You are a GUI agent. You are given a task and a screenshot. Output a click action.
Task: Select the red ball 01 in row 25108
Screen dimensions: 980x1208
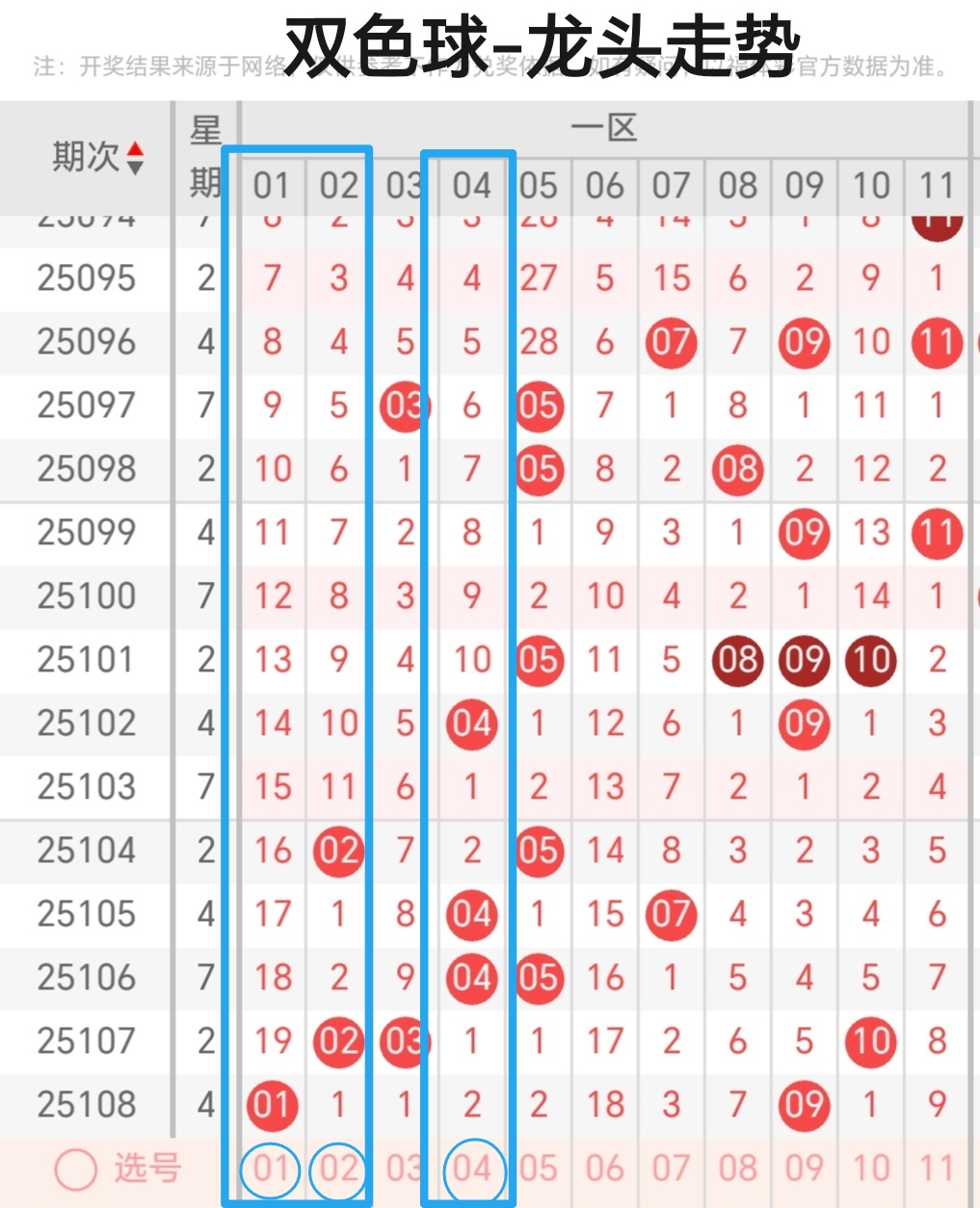click(272, 1105)
